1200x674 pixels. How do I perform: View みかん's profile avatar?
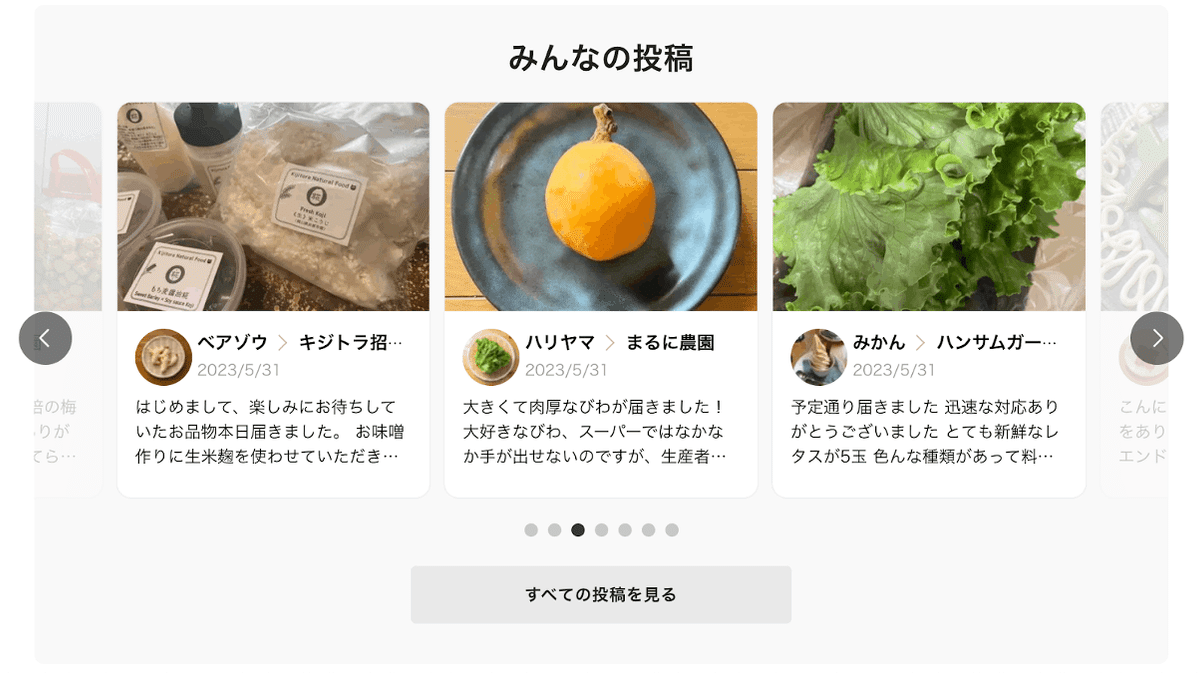coord(819,357)
